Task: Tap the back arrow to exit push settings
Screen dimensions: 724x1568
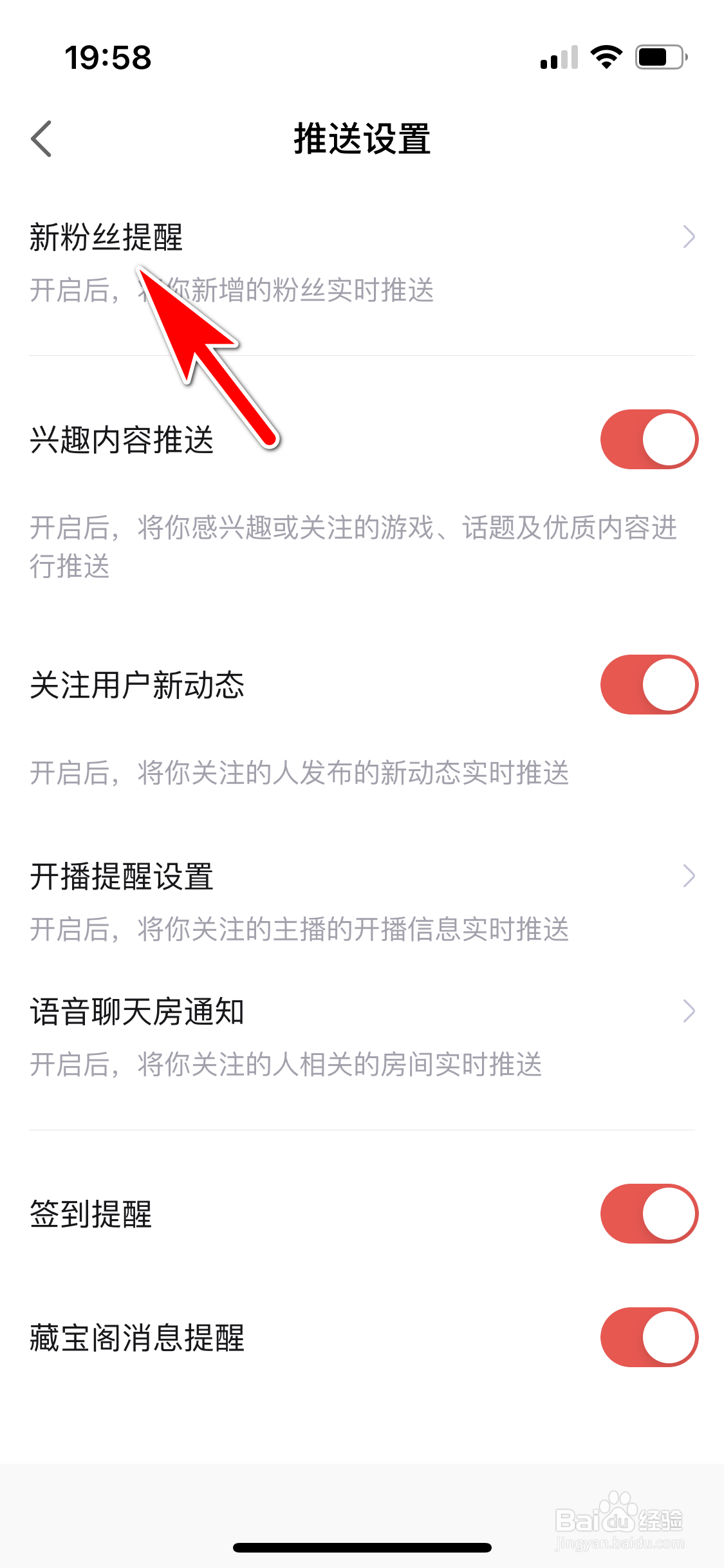Action: pyautogui.click(x=40, y=137)
